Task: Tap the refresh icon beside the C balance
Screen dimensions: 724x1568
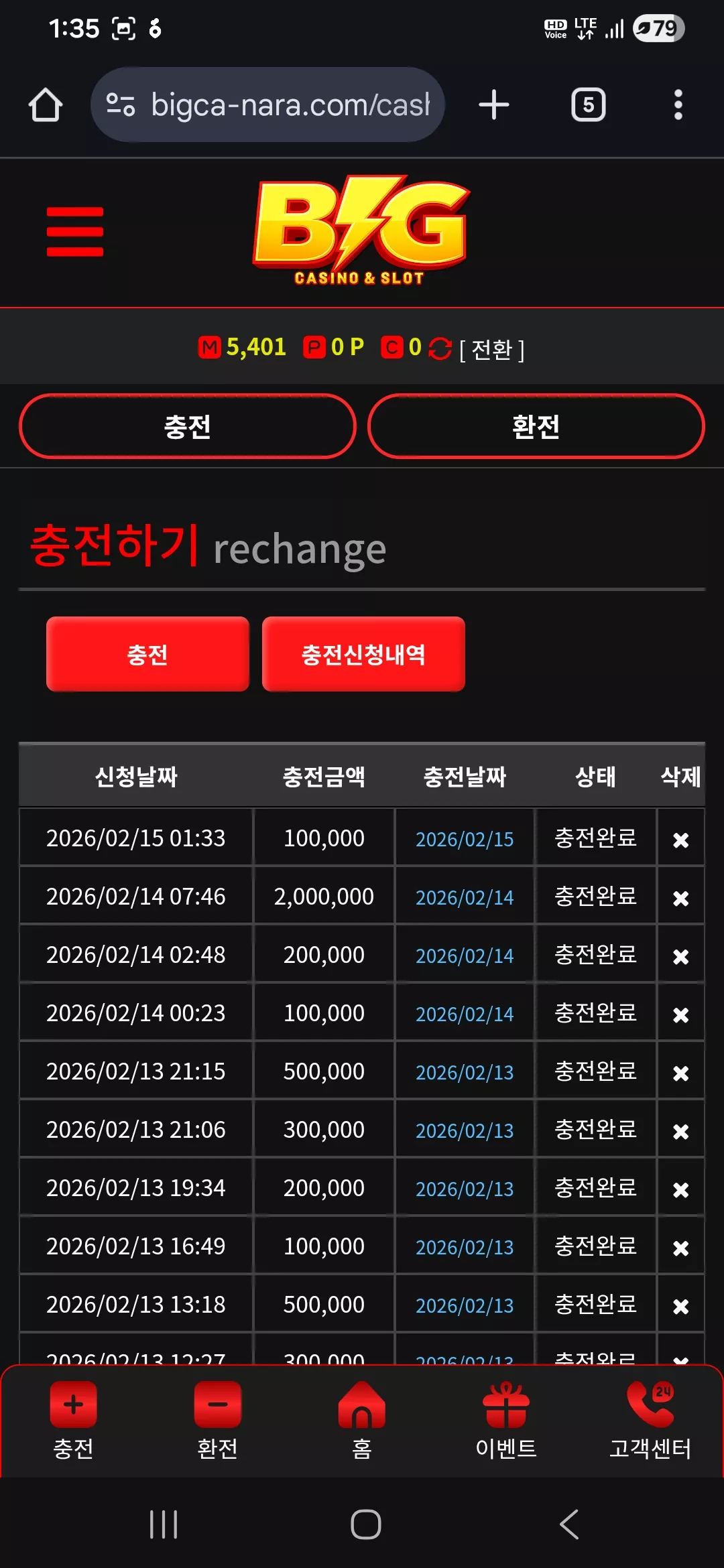Action: [x=440, y=348]
